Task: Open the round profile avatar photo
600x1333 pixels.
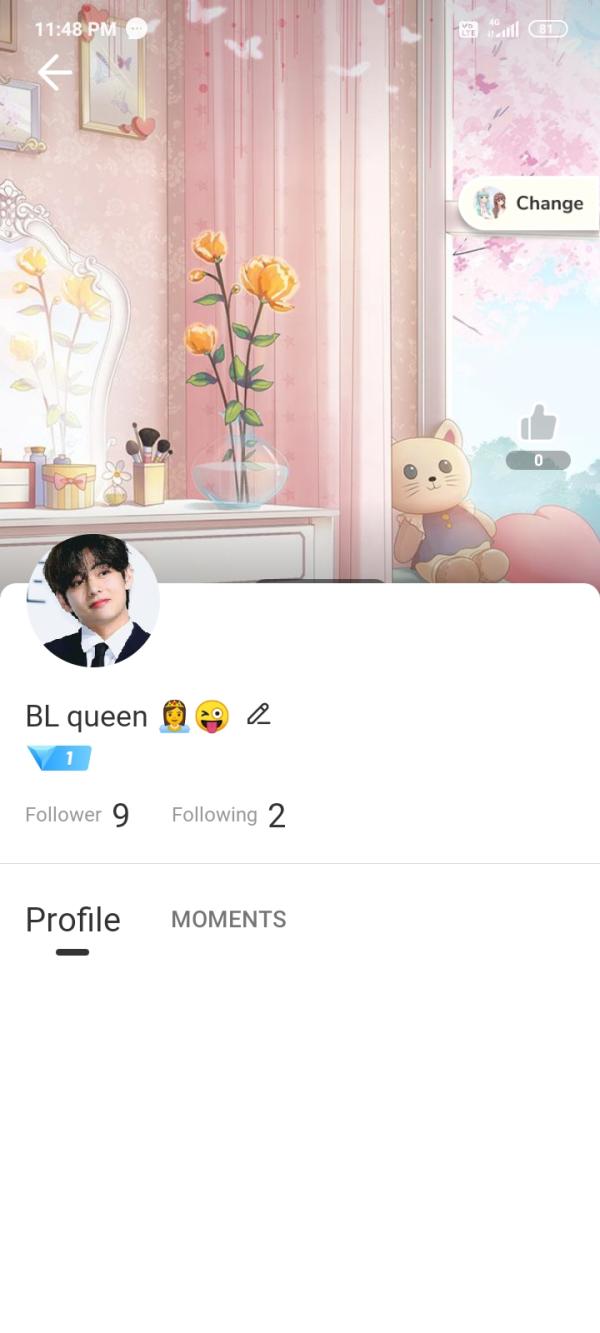Action: pos(93,601)
